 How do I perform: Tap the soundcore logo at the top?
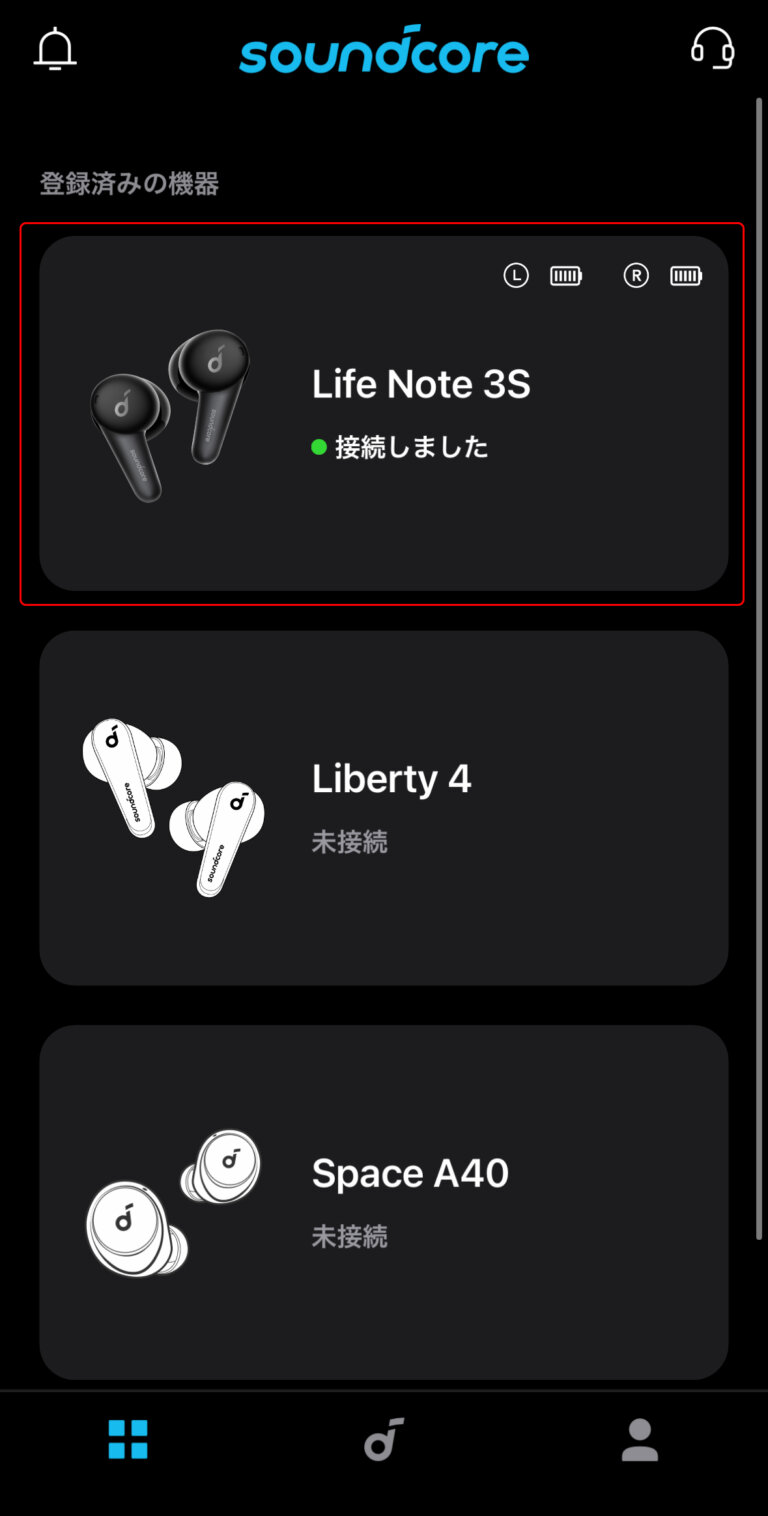point(384,52)
